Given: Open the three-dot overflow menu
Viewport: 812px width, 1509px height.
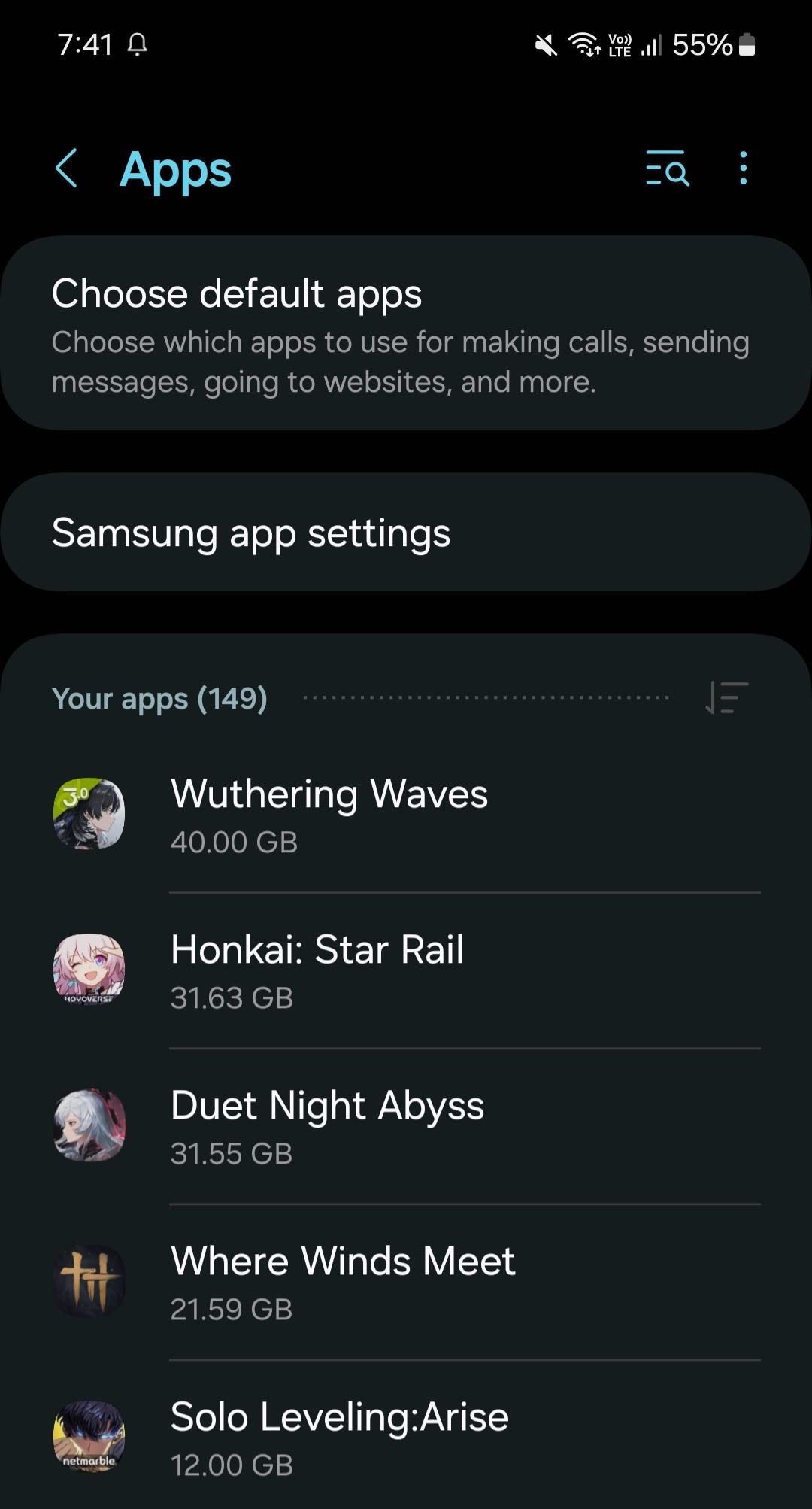Looking at the screenshot, I should pos(743,168).
